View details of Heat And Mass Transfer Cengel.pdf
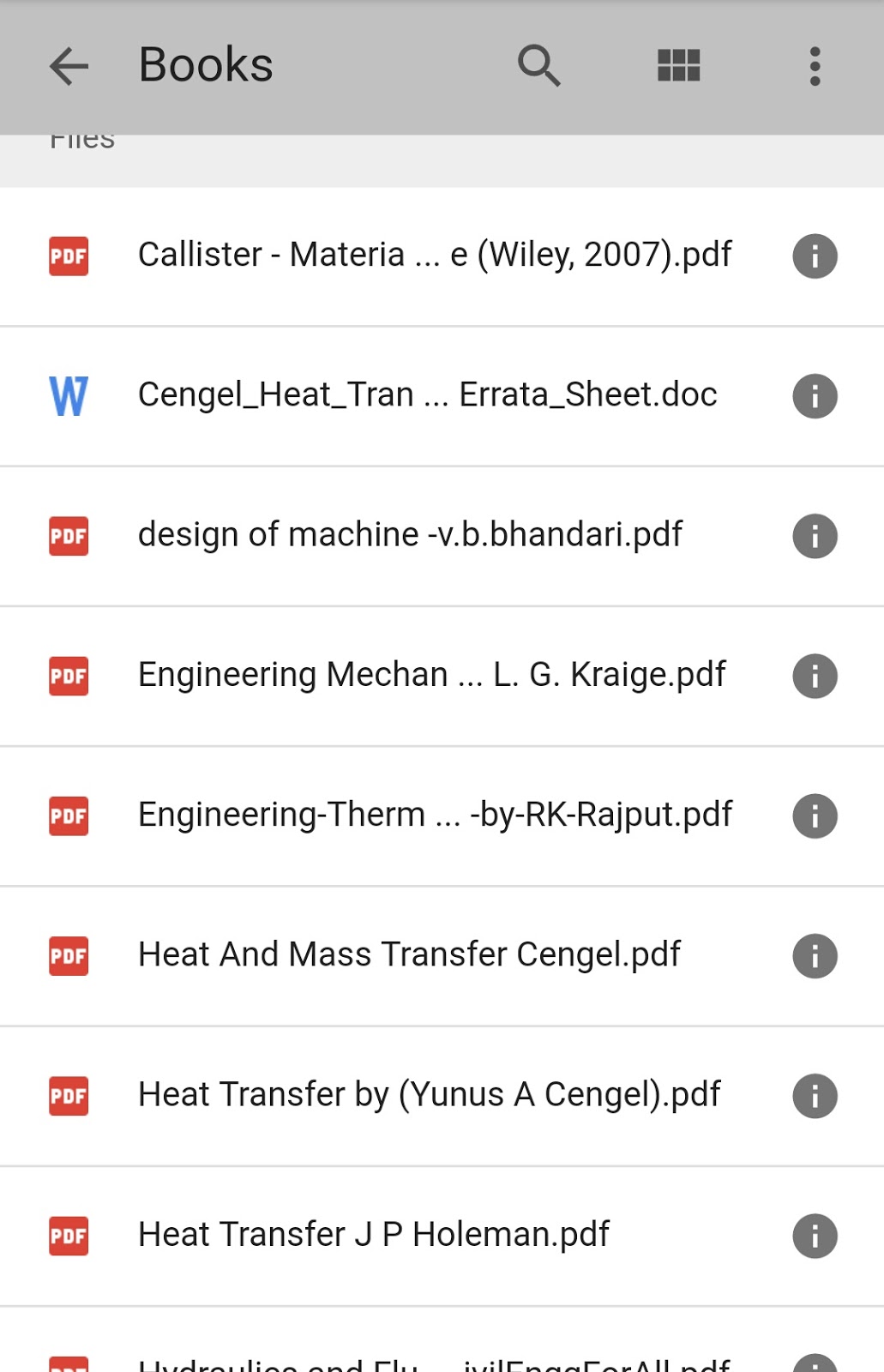Screen dimensions: 884x1372 pos(815,956)
